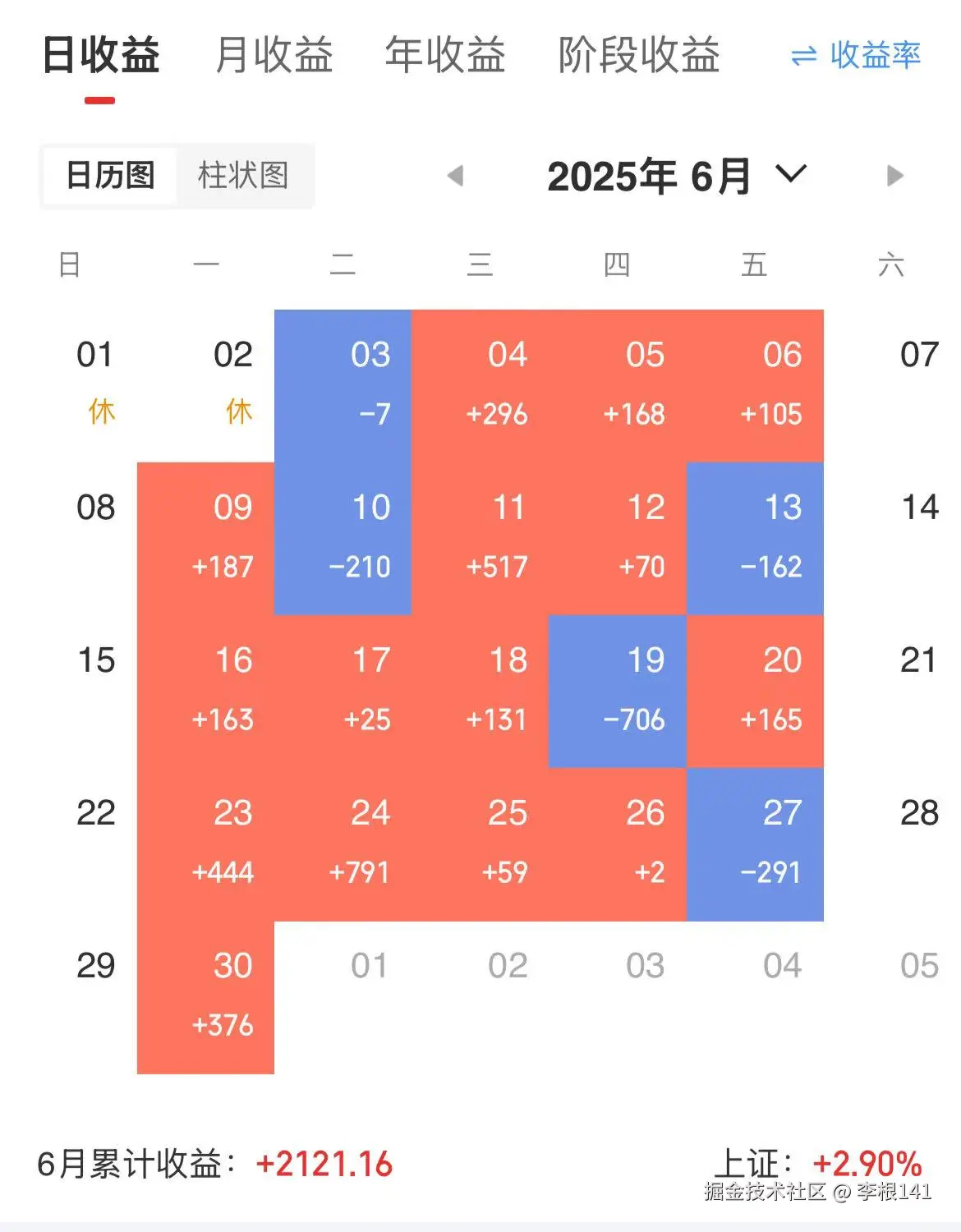The height and width of the screenshot is (1232, 961).
Task: Click the 6月累计收益 +2121.16 total
Action: point(322,1163)
